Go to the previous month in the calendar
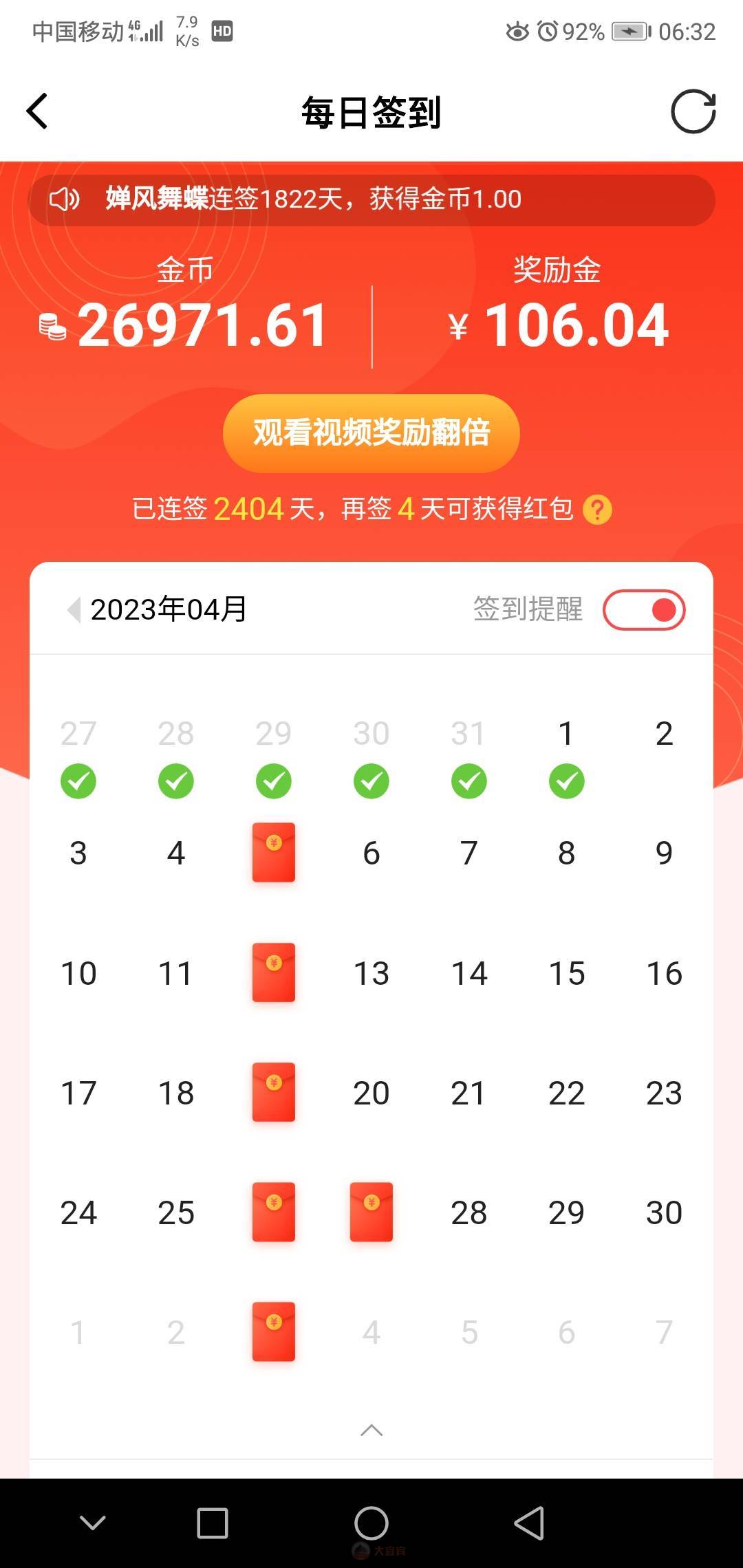The image size is (743, 1568). [74, 609]
